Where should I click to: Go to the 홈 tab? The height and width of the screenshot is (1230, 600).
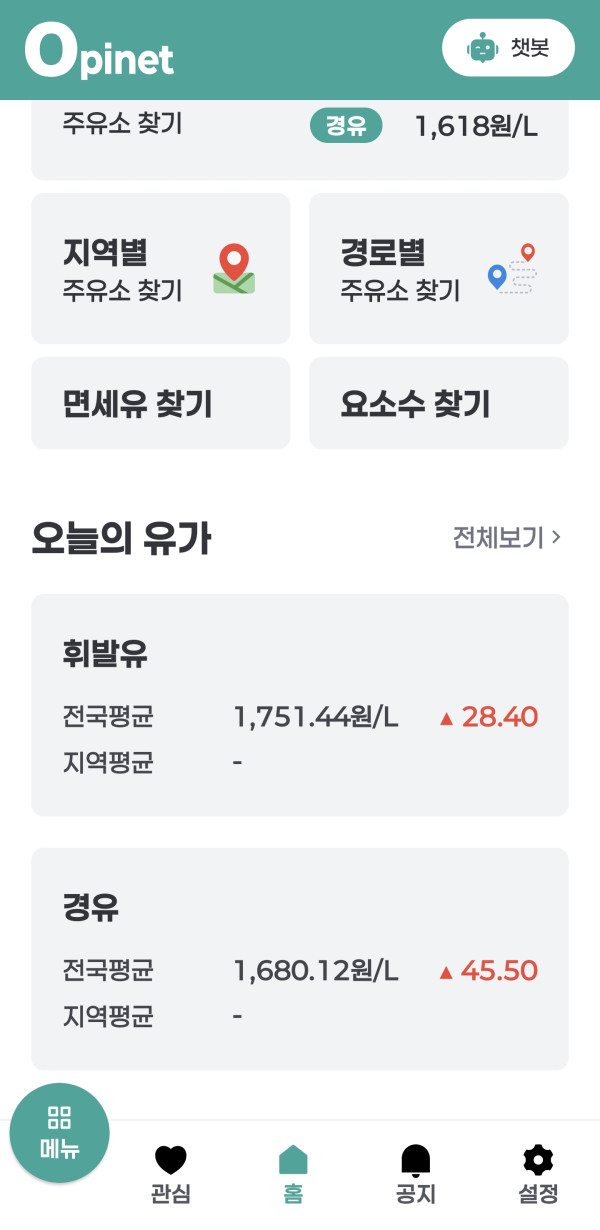(293, 1174)
